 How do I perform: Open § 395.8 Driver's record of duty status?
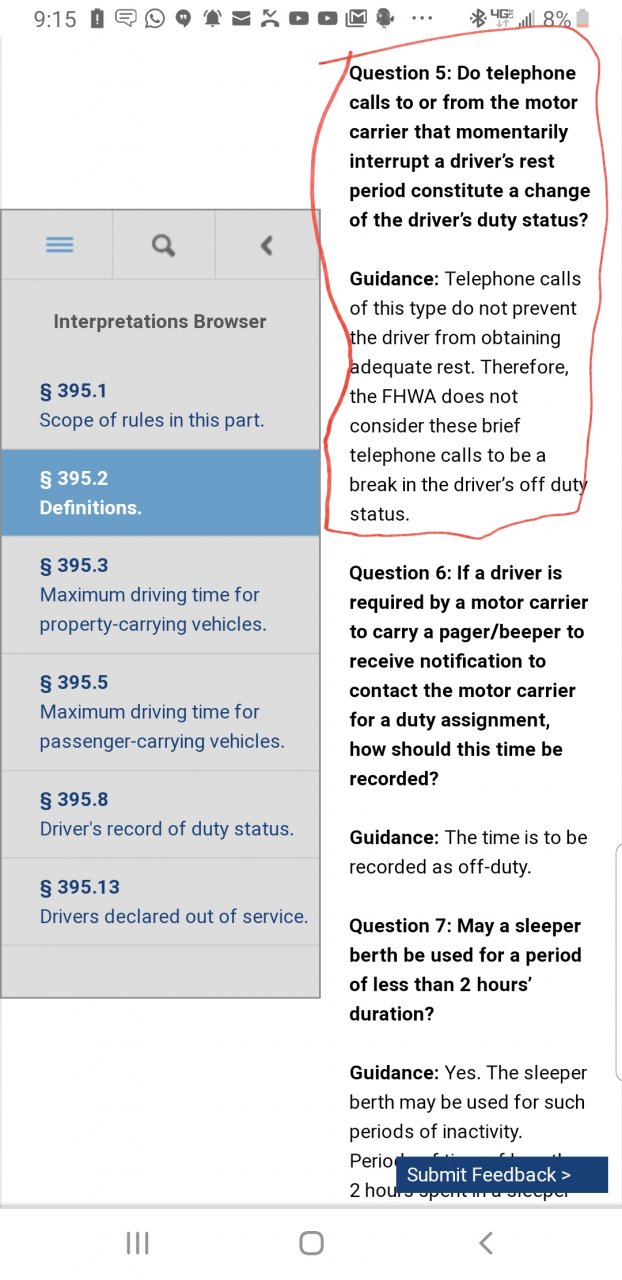[160, 814]
